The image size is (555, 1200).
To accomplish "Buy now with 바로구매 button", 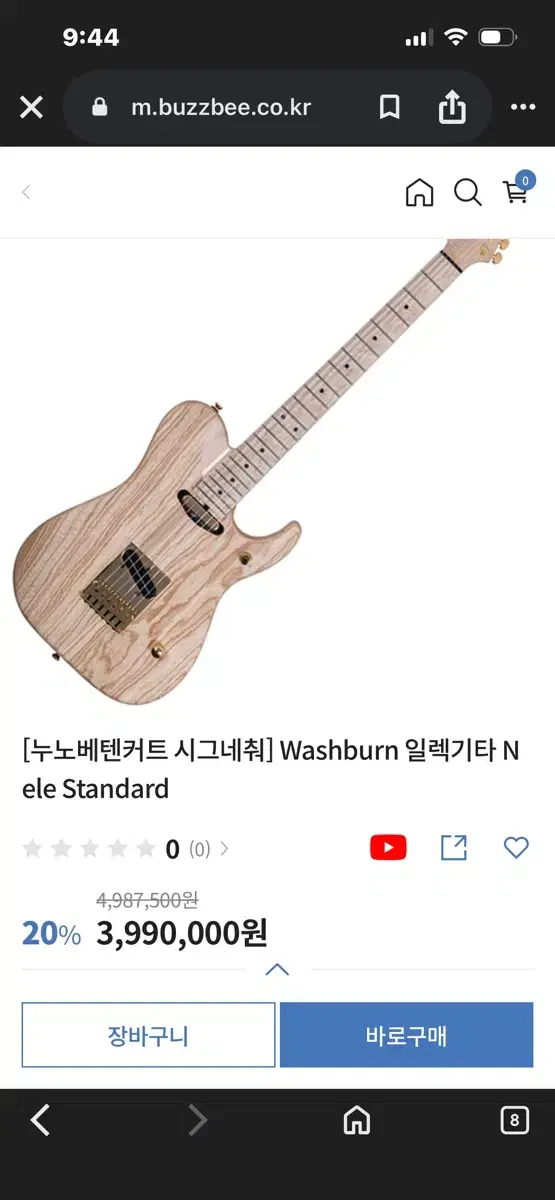I will click(406, 1035).
